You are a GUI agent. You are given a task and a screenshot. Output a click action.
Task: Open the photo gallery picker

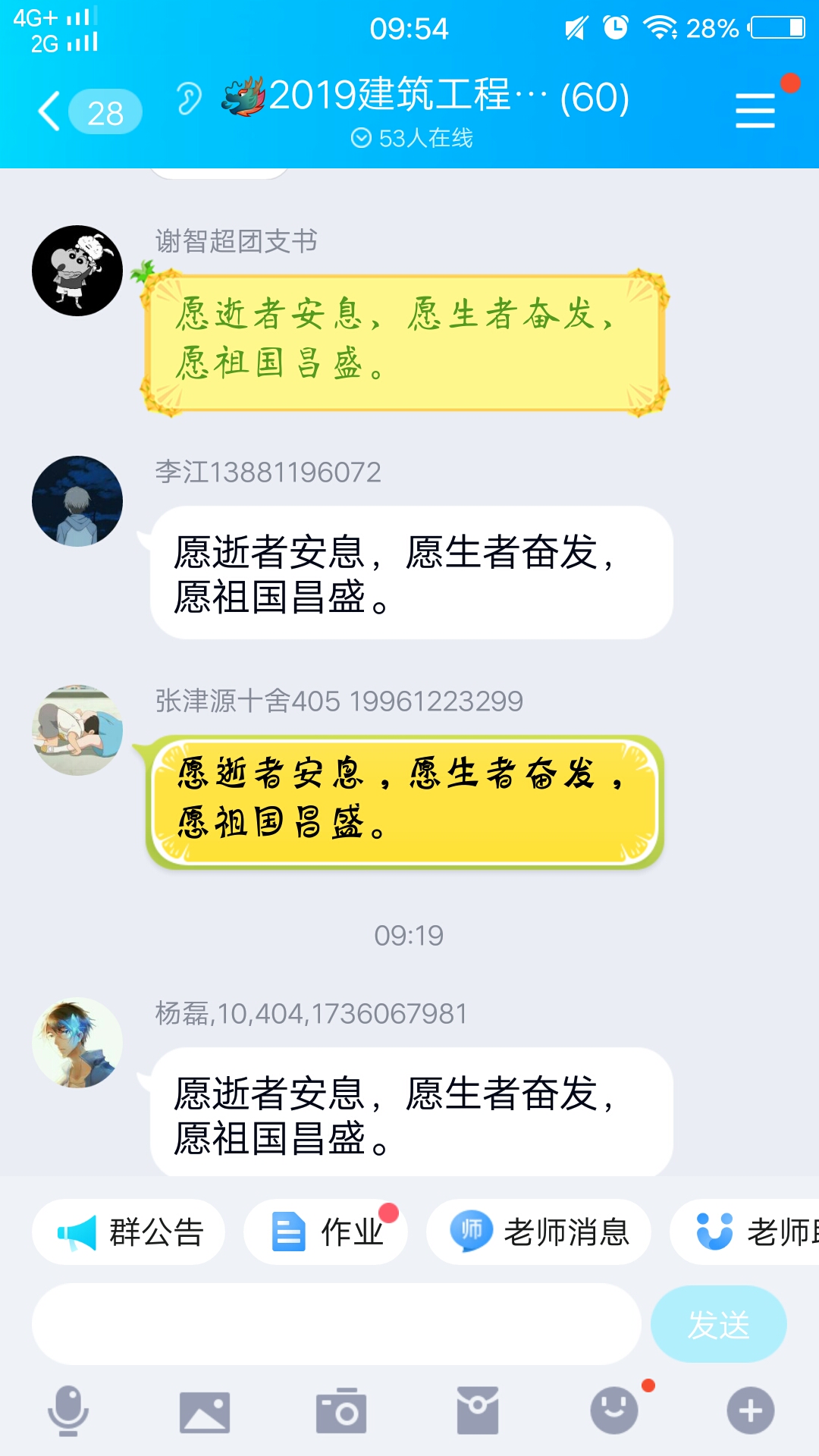coord(205,1412)
